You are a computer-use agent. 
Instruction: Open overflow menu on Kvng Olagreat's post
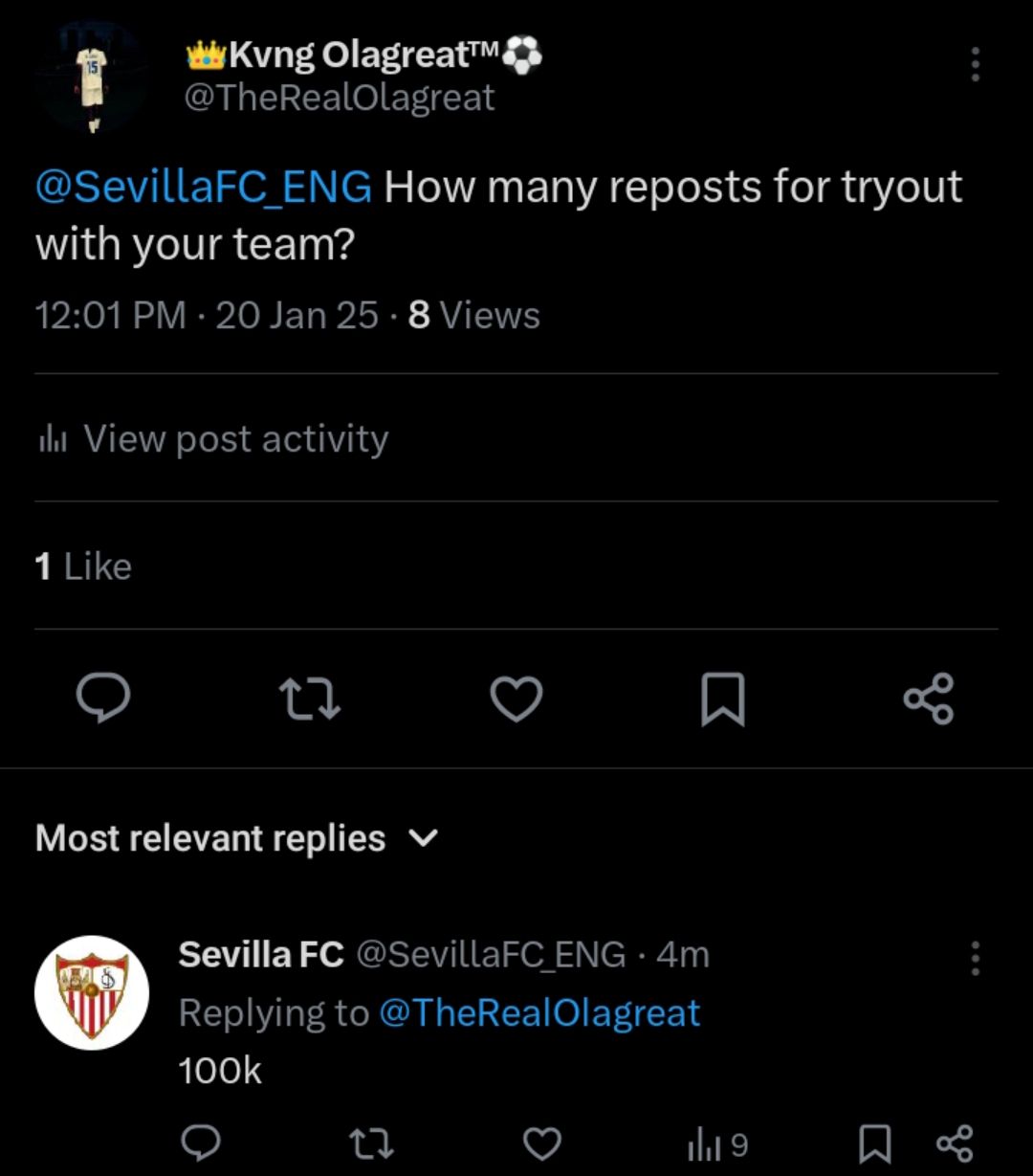[975, 64]
